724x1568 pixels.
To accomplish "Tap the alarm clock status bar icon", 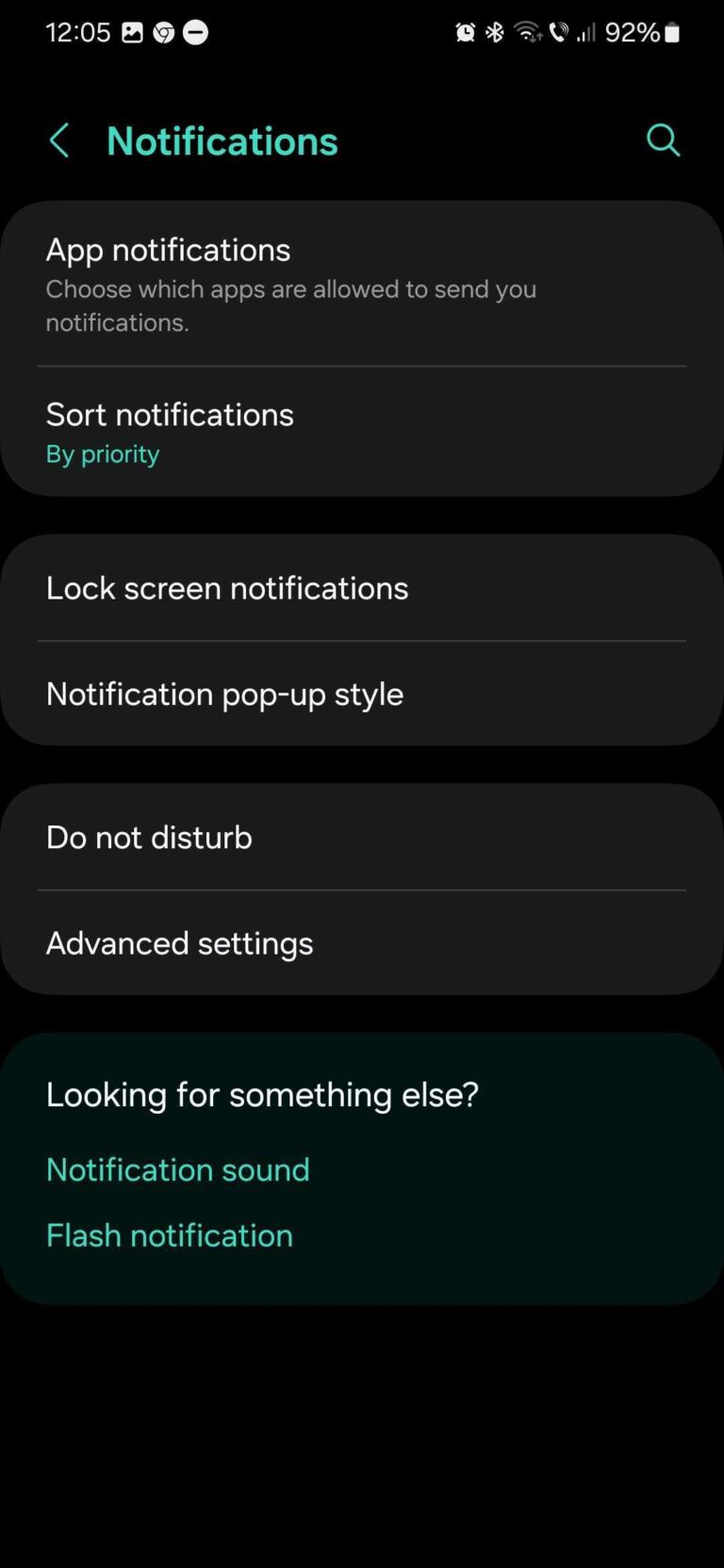I will [465, 31].
